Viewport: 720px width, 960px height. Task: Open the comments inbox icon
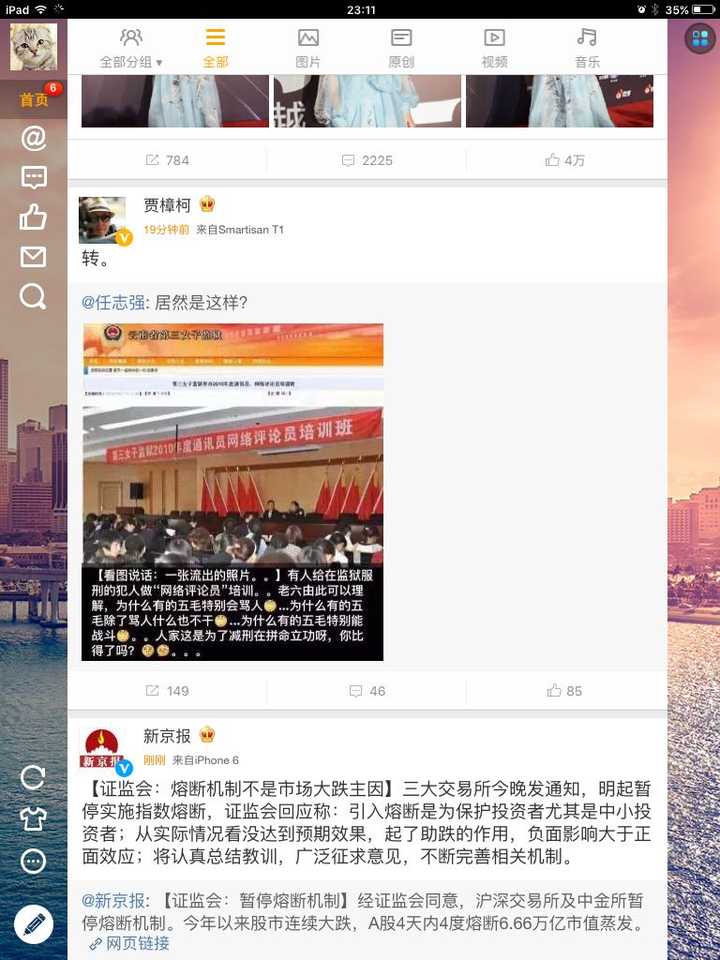pyautogui.click(x=33, y=178)
